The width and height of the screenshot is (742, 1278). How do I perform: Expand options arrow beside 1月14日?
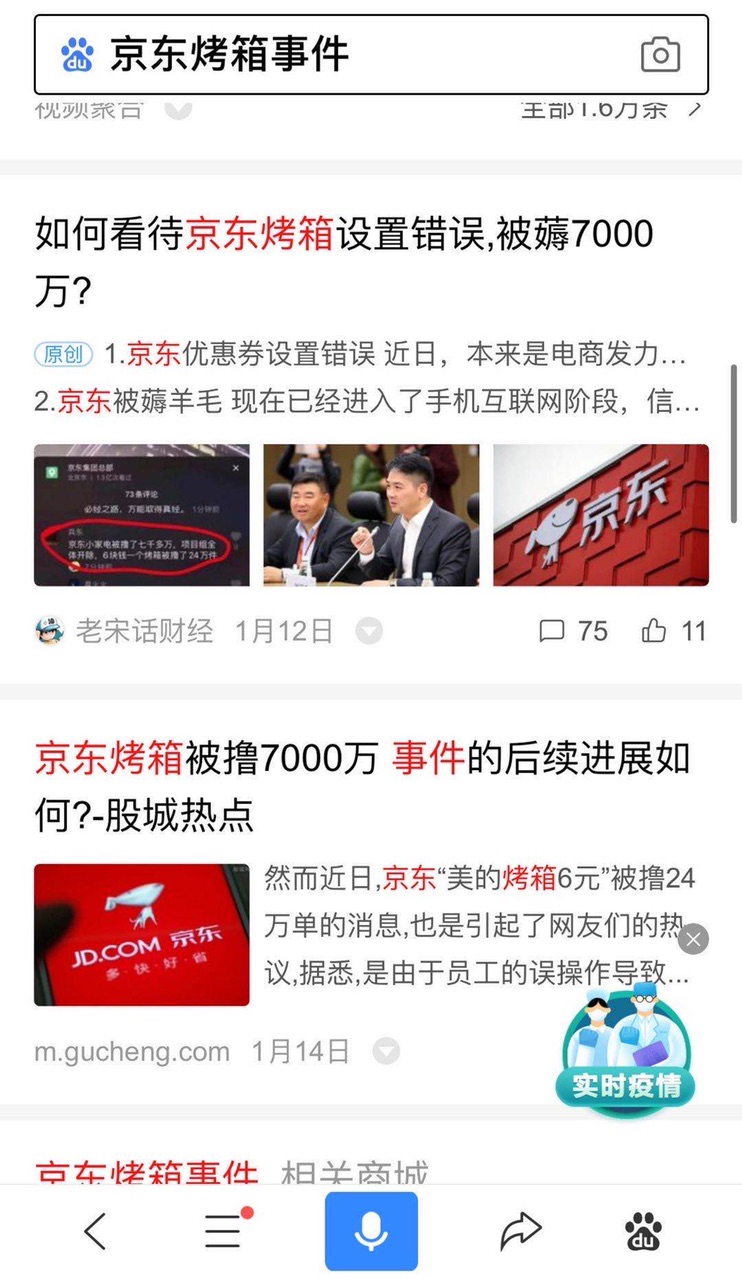(x=386, y=1051)
